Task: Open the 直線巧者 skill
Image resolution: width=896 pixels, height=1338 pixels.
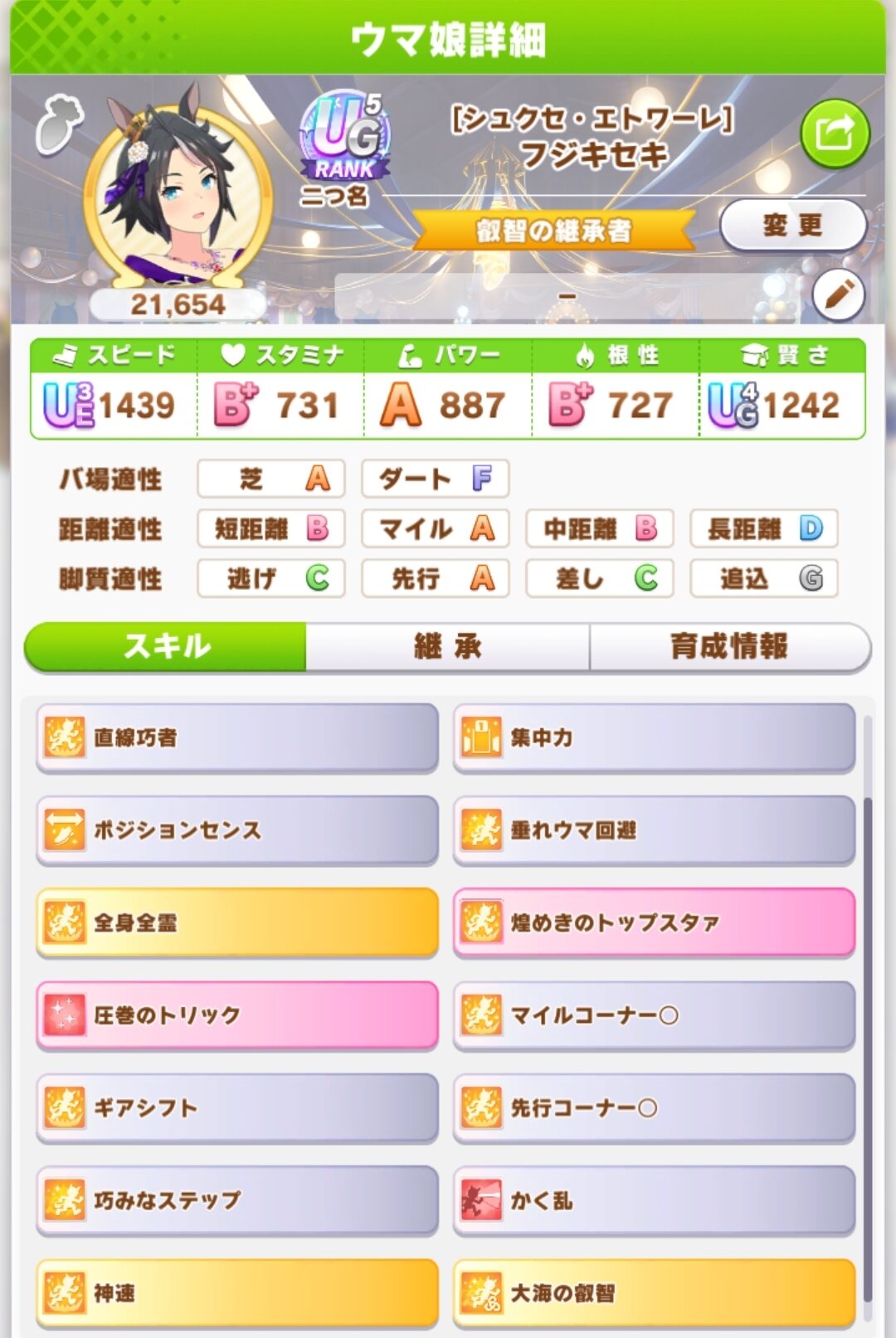Action: point(237,737)
